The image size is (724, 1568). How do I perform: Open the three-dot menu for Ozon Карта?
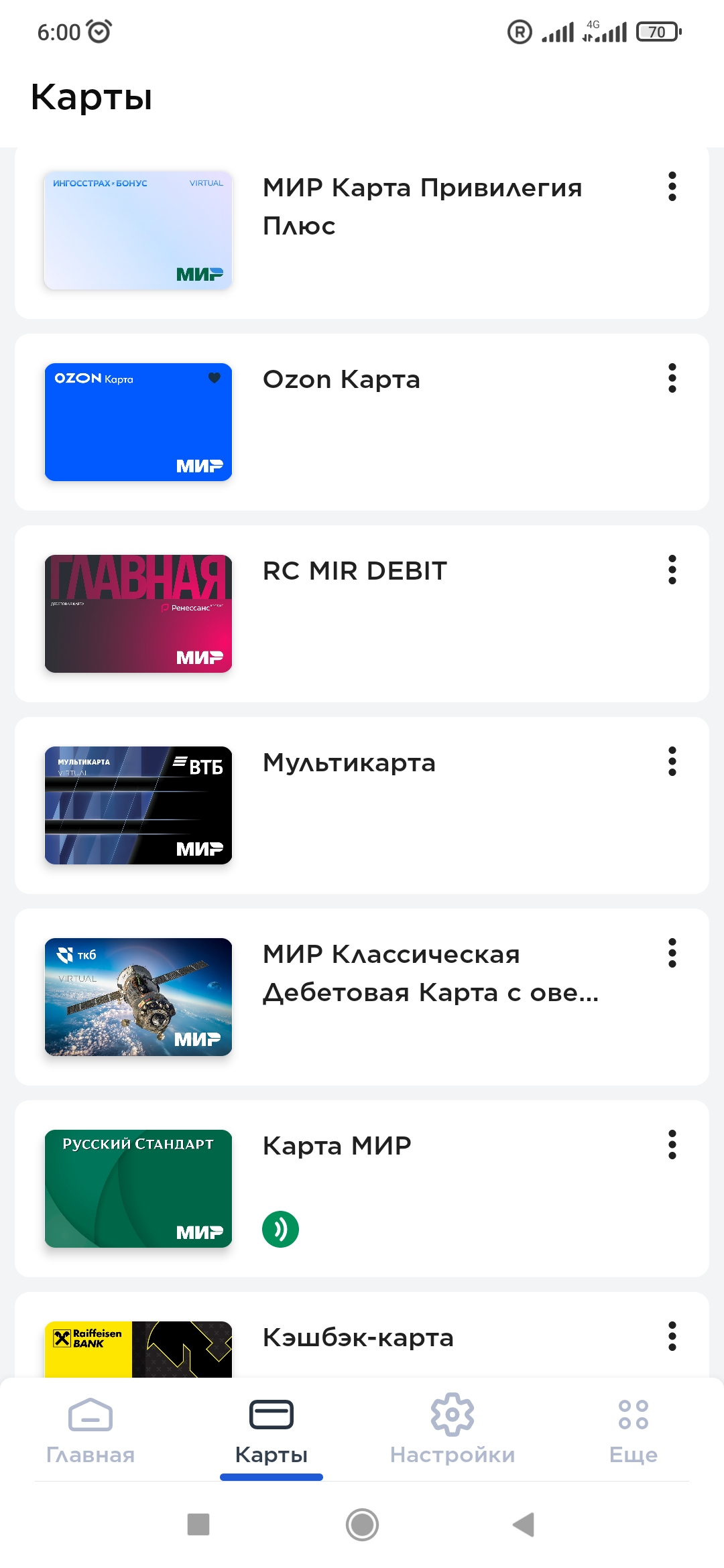(672, 378)
